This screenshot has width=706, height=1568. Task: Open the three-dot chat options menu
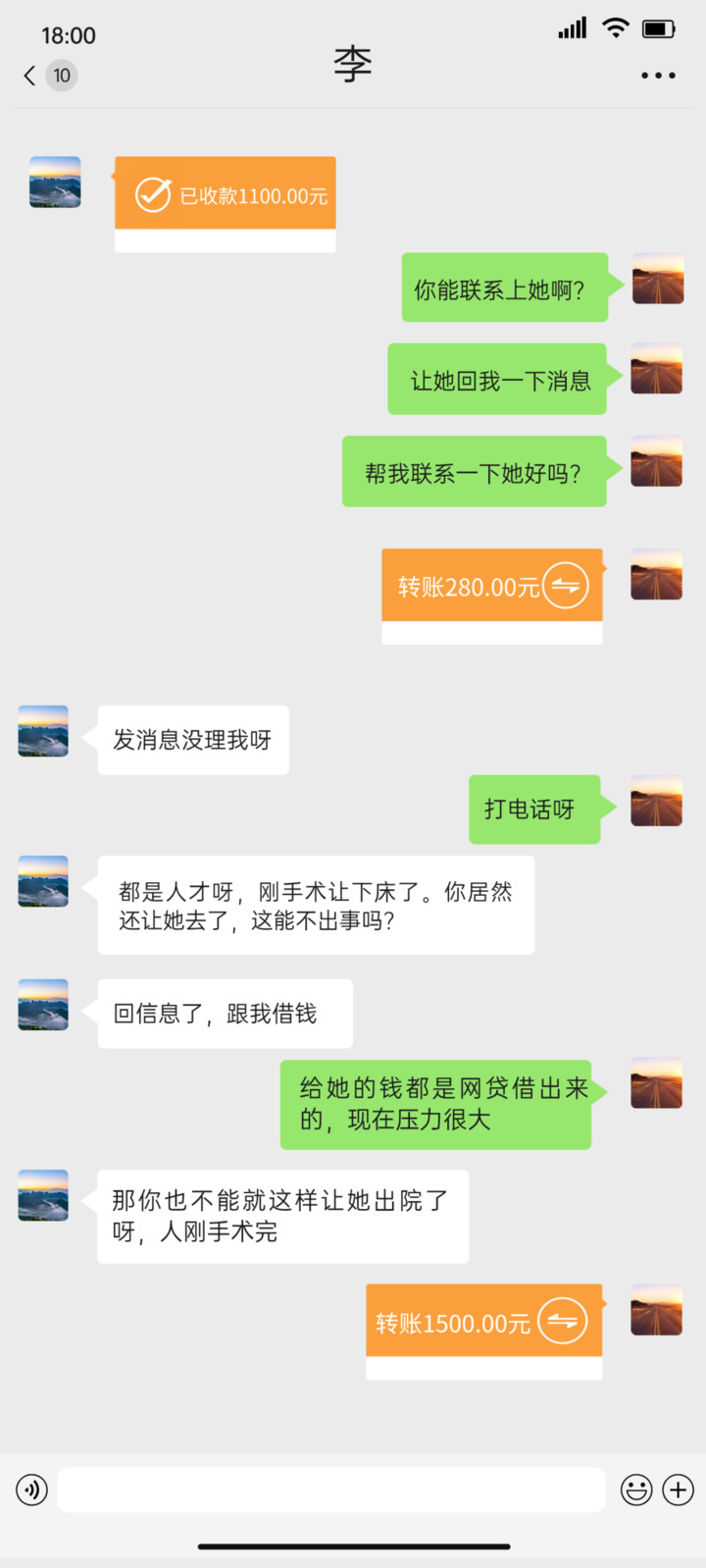point(658,76)
